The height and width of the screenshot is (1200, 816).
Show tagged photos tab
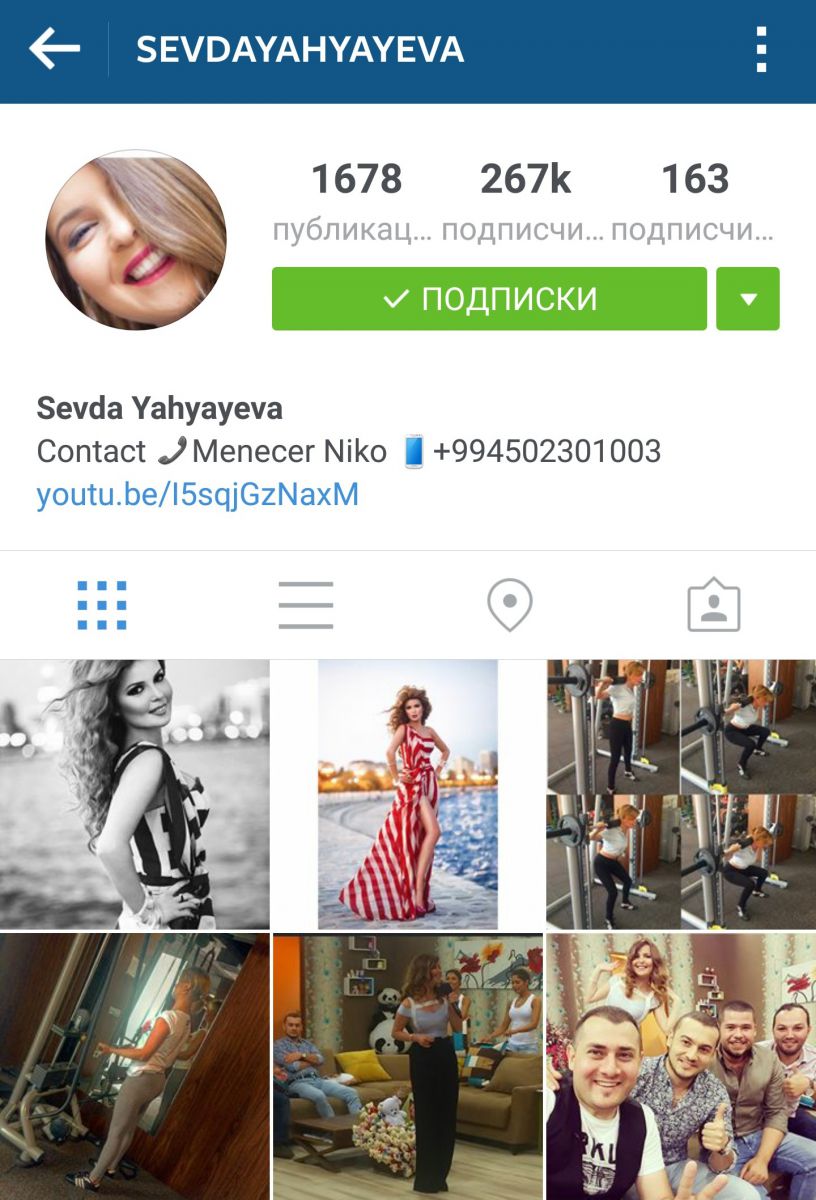[x=714, y=605]
